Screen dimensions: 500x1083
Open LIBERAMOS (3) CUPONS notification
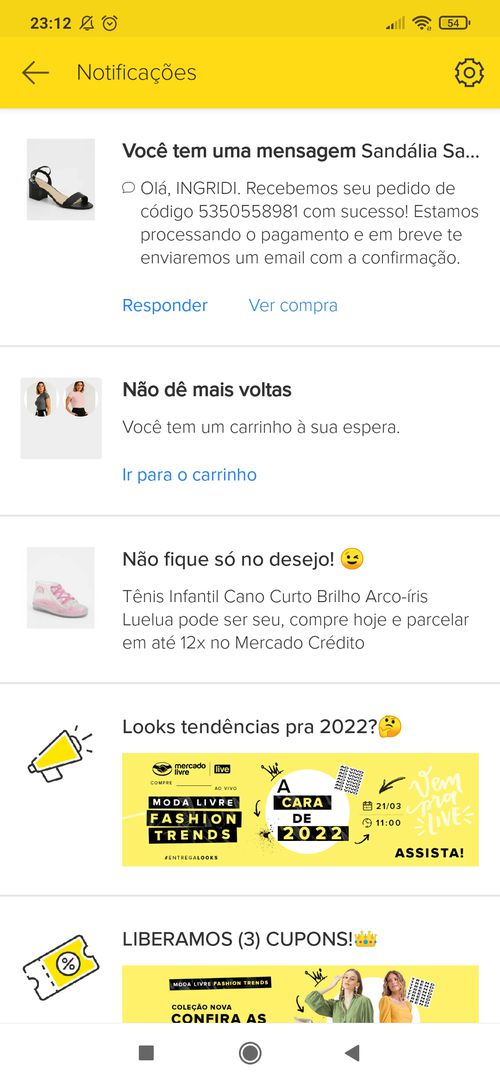coord(250,960)
